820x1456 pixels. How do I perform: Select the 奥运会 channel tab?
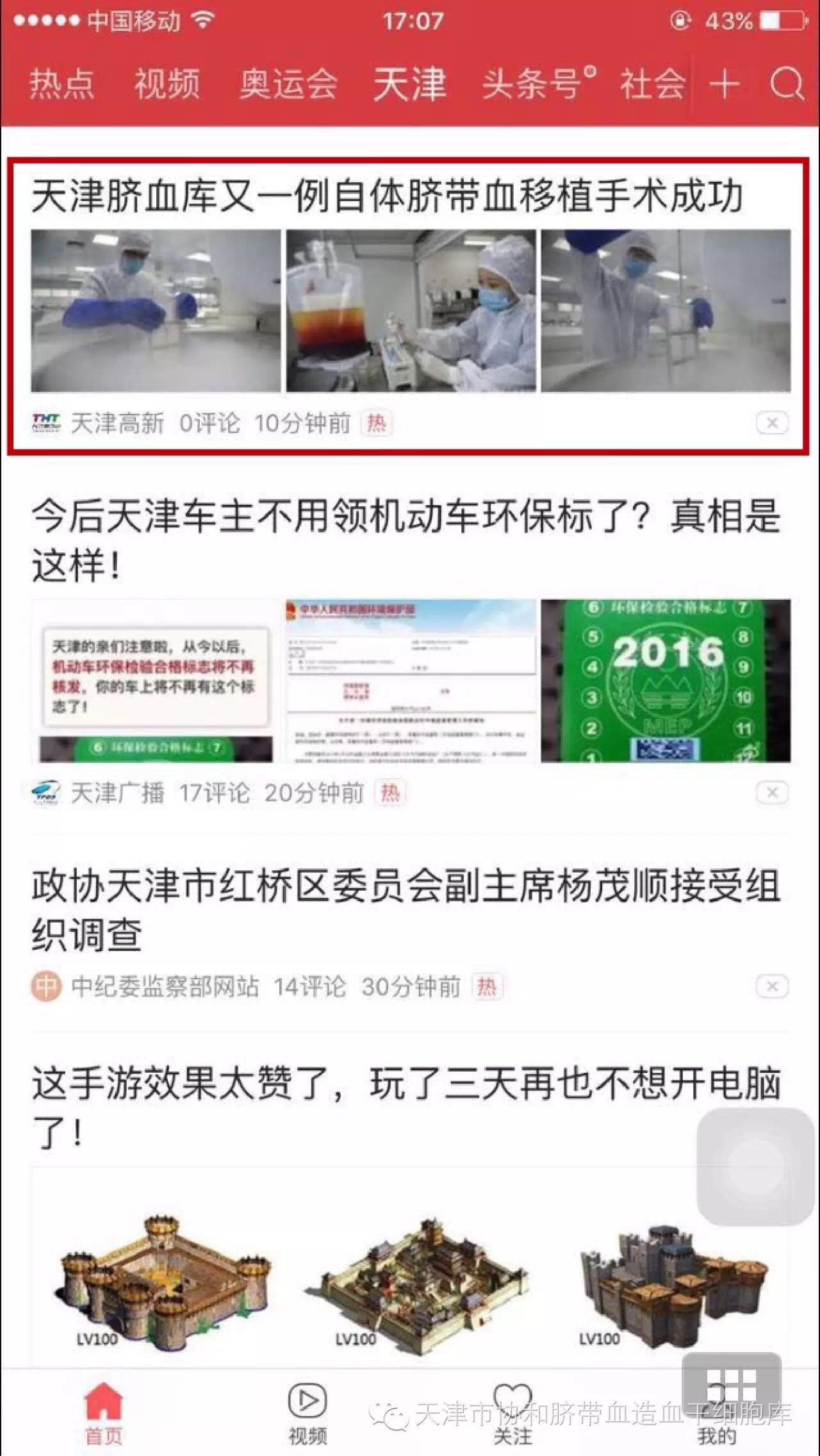click(x=288, y=84)
